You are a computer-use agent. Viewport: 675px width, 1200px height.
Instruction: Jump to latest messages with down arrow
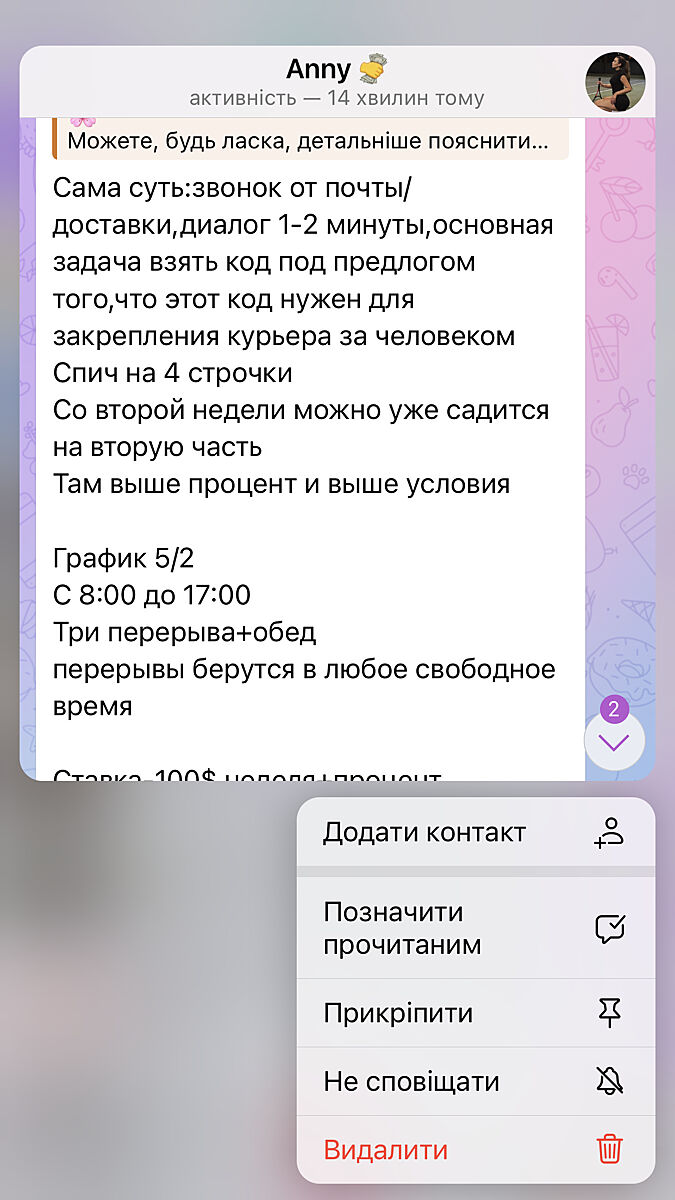[614, 742]
